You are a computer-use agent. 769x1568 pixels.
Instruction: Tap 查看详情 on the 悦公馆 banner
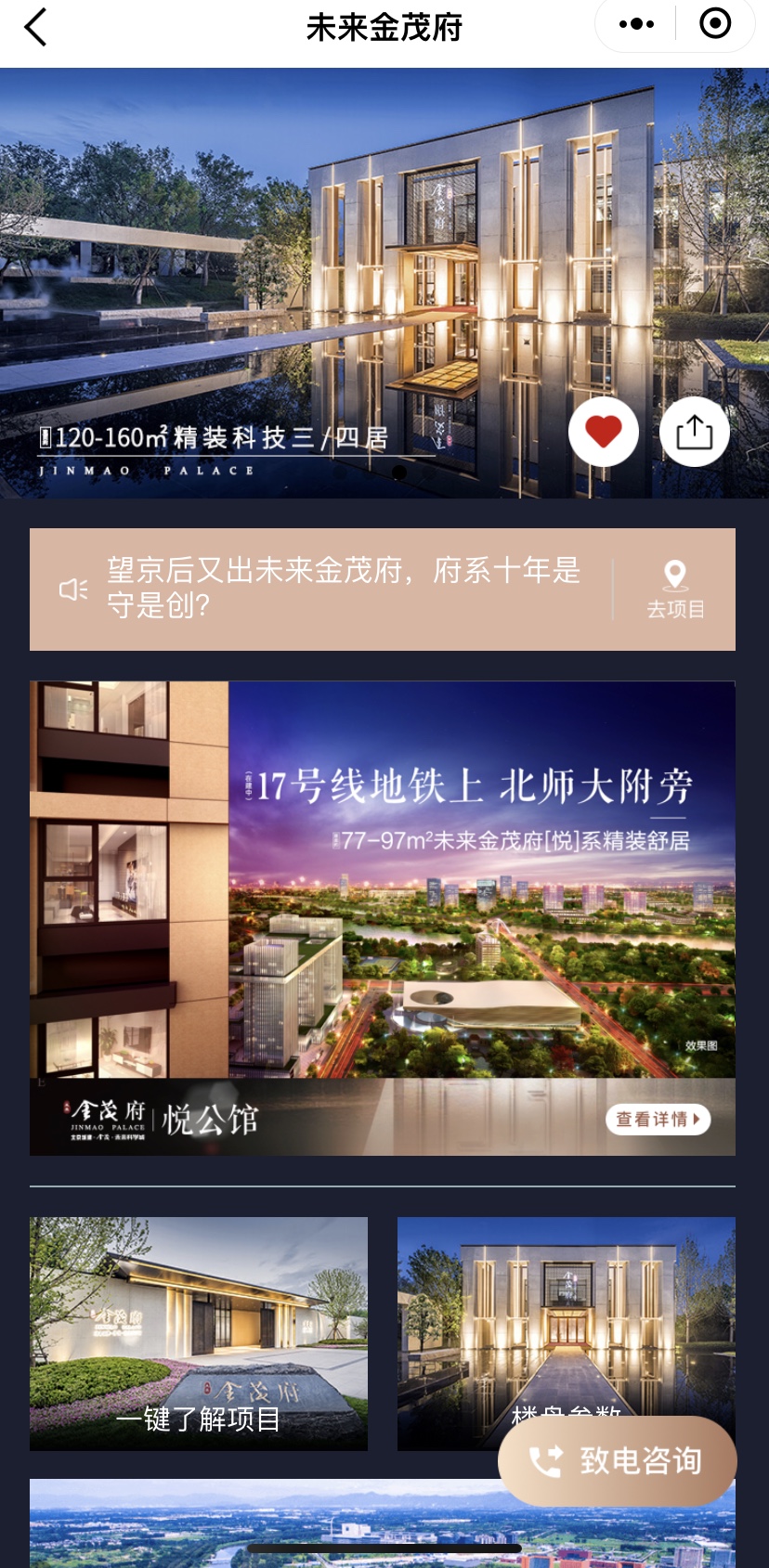(x=657, y=1119)
